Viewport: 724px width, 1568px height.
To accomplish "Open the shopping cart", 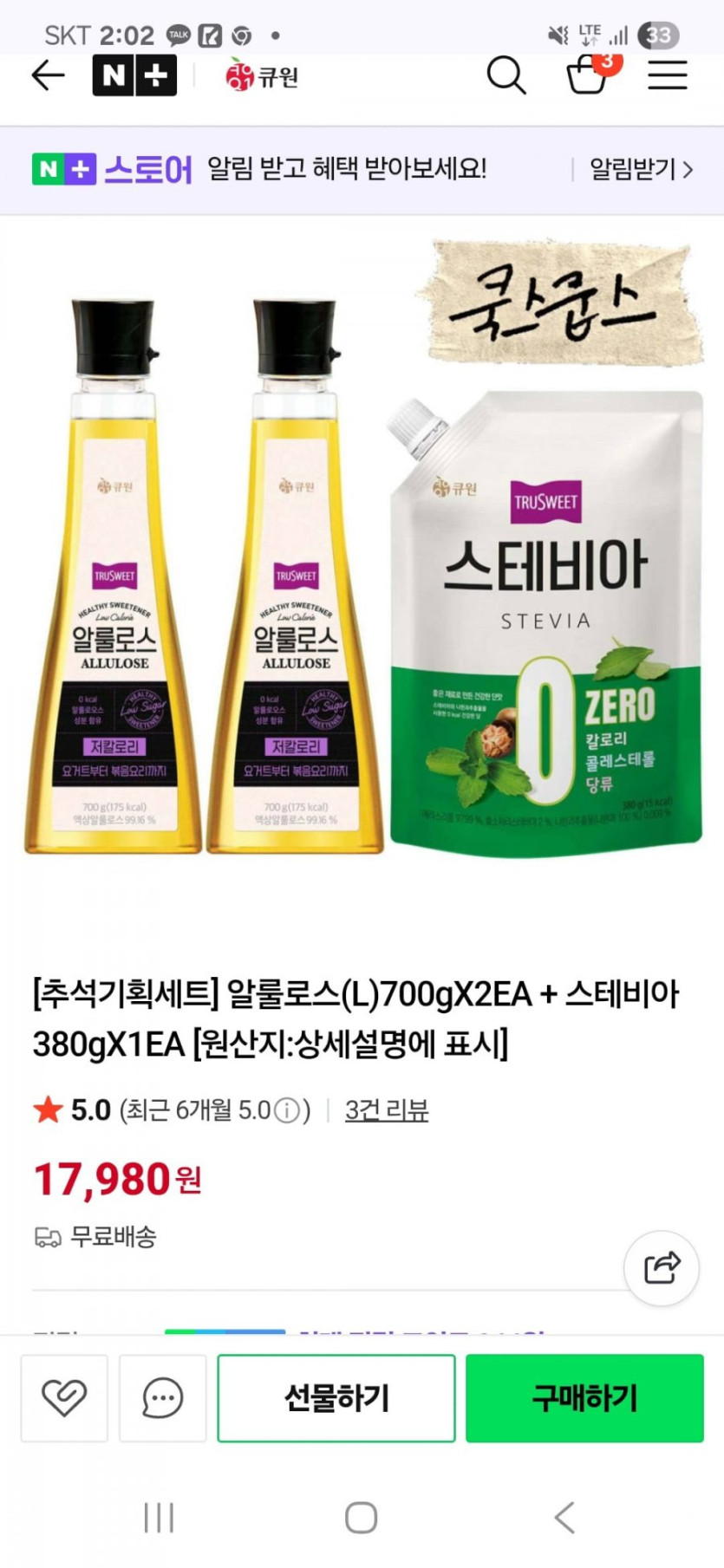I will coord(589,75).
